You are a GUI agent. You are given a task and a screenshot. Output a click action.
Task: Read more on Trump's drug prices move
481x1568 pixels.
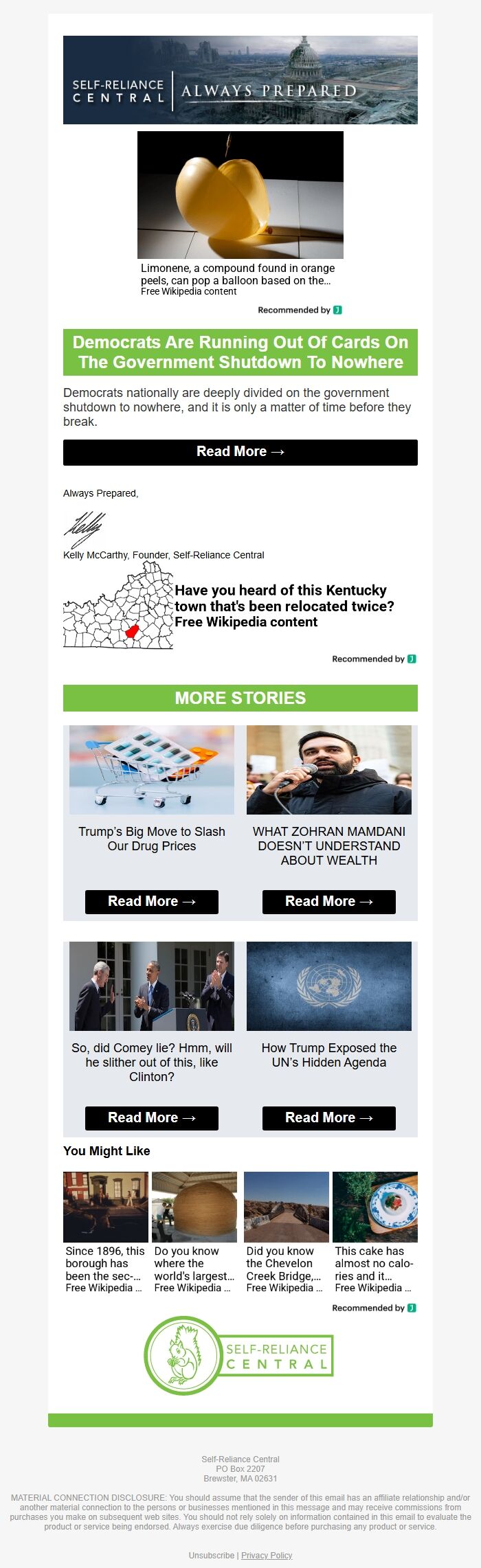151,901
